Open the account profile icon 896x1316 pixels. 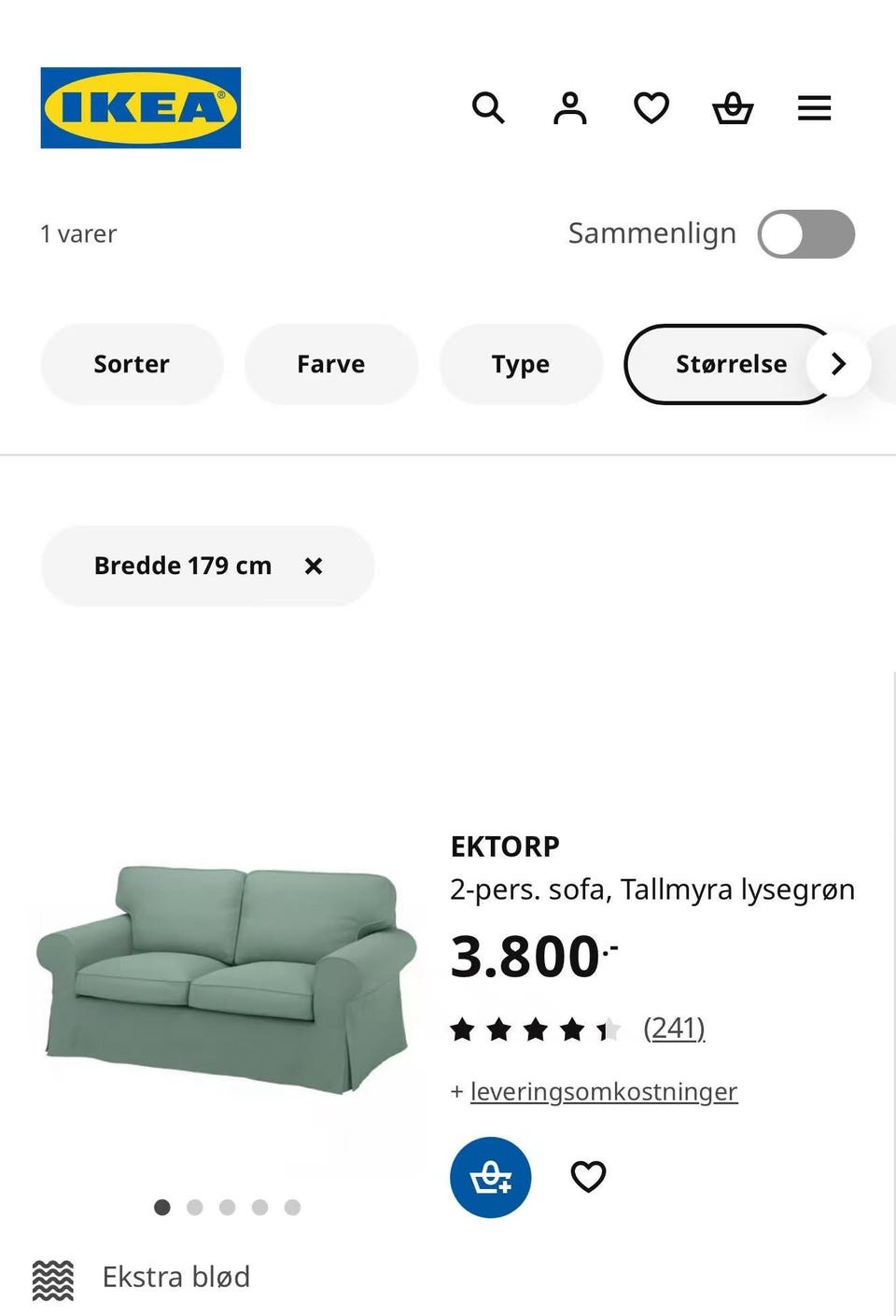[569, 108]
